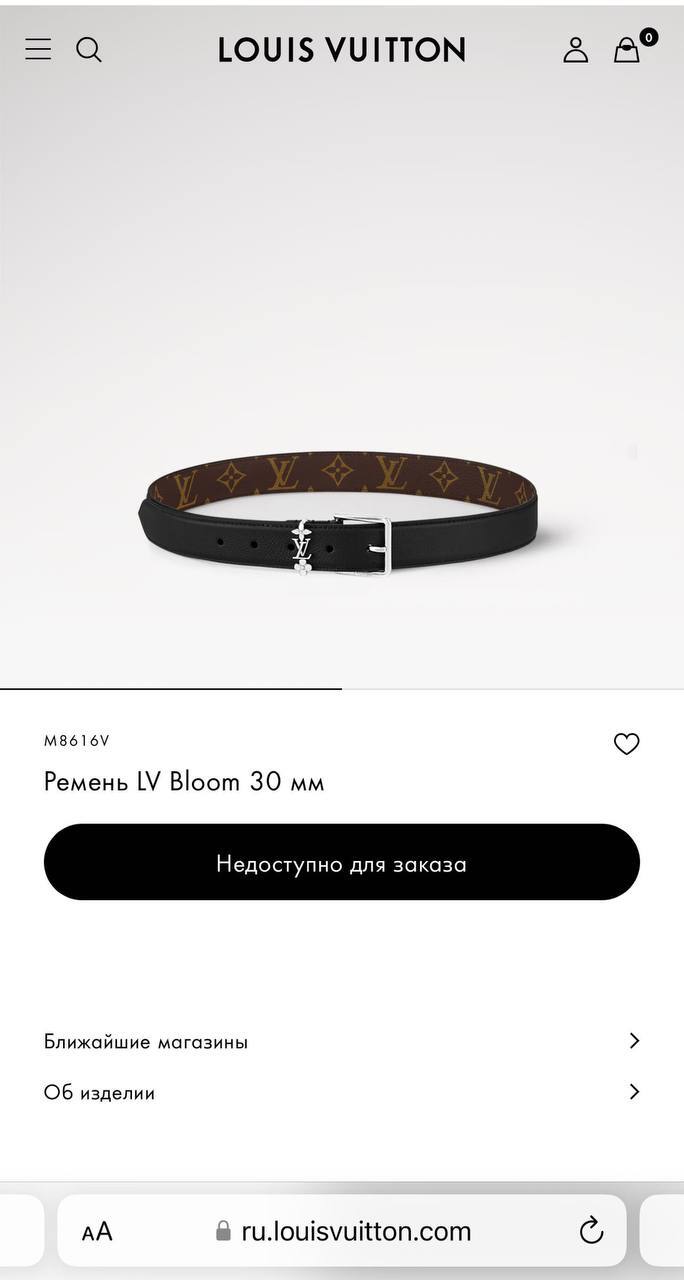Open the belt product image

(x=338, y=515)
